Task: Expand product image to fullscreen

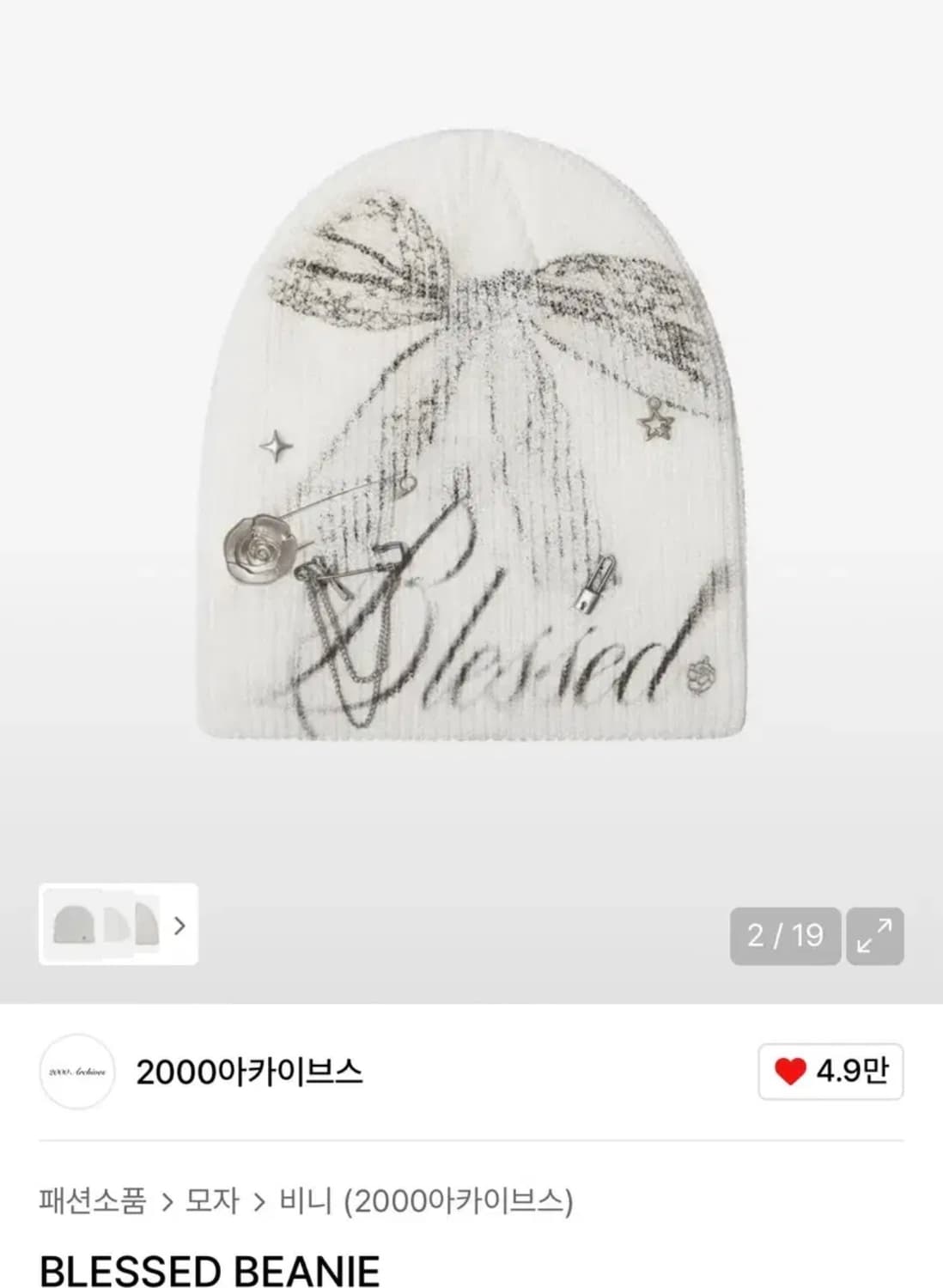Action: [x=874, y=936]
